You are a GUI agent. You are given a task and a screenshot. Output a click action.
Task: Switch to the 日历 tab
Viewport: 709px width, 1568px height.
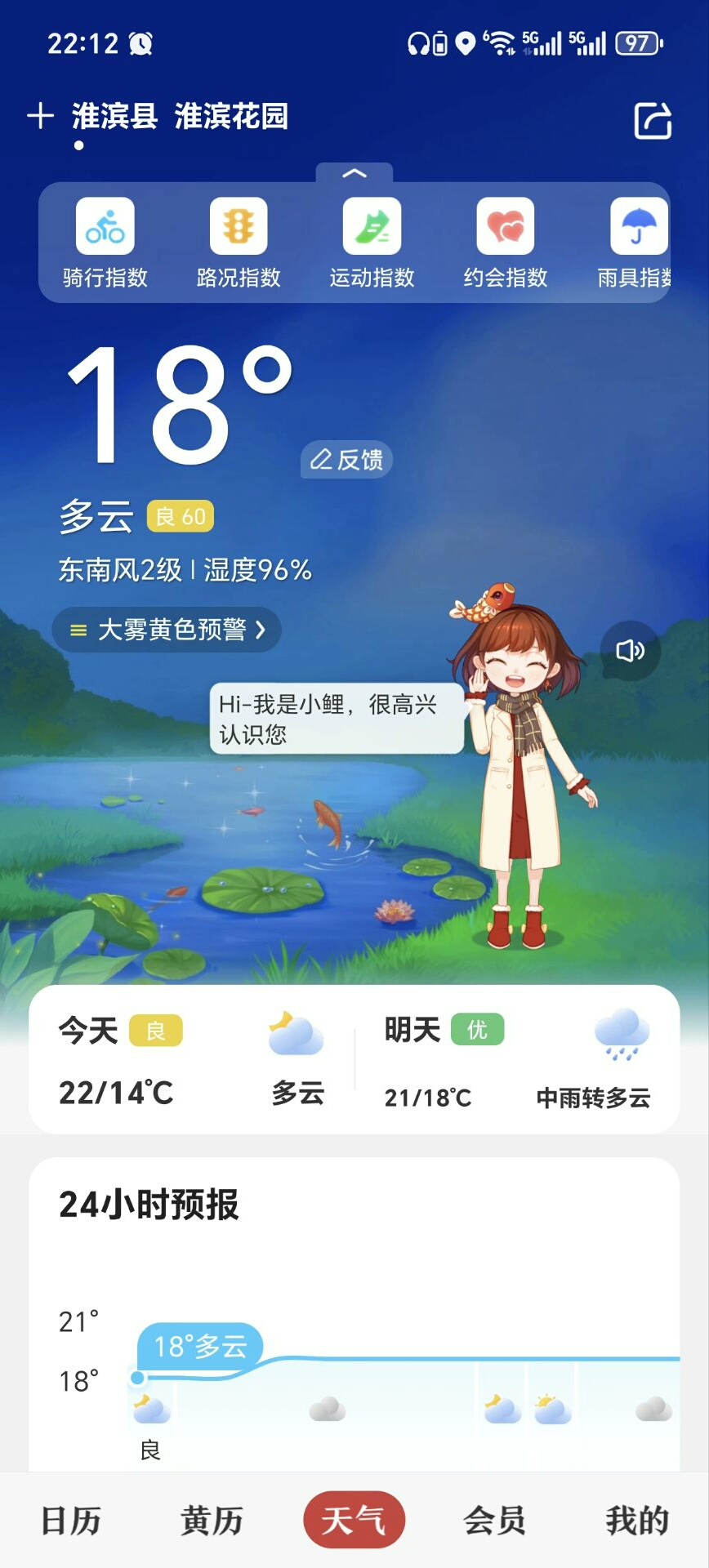71,1521
